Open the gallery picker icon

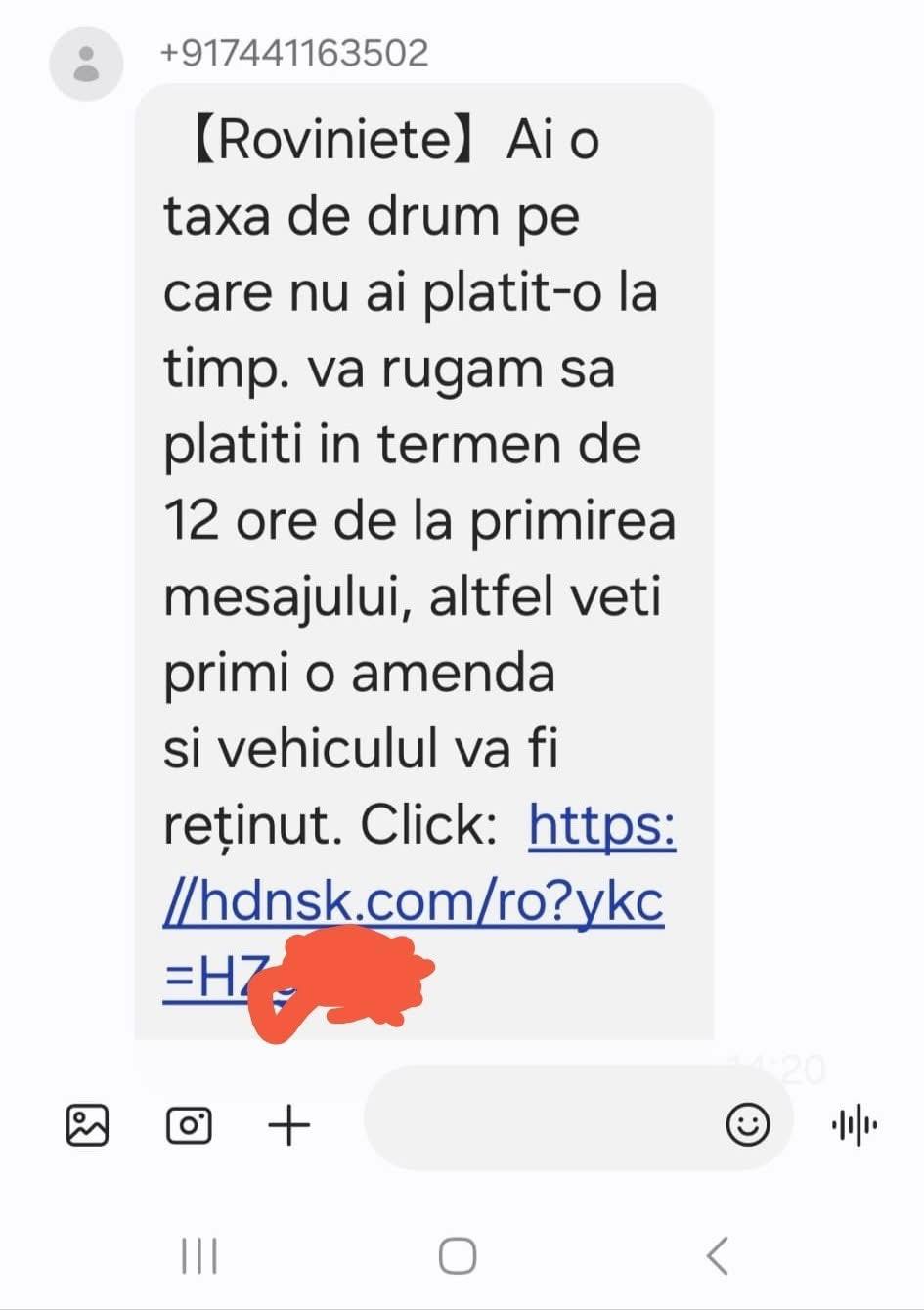87,1126
